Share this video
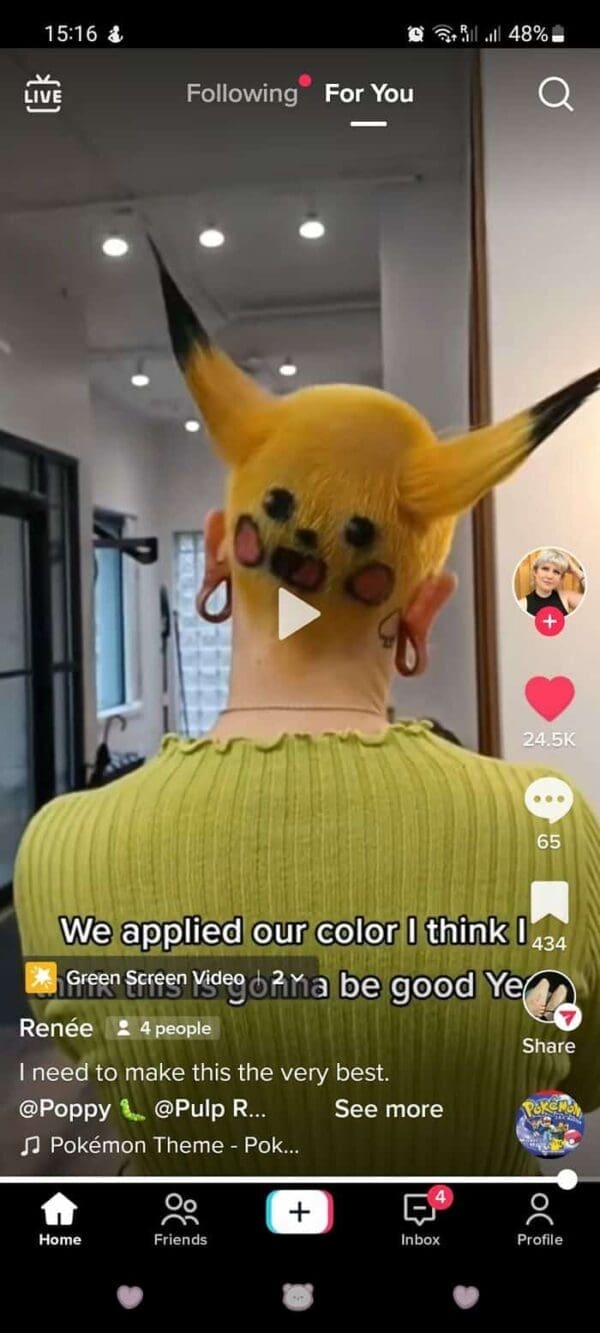The height and width of the screenshot is (1333, 600). (x=549, y=1001)
